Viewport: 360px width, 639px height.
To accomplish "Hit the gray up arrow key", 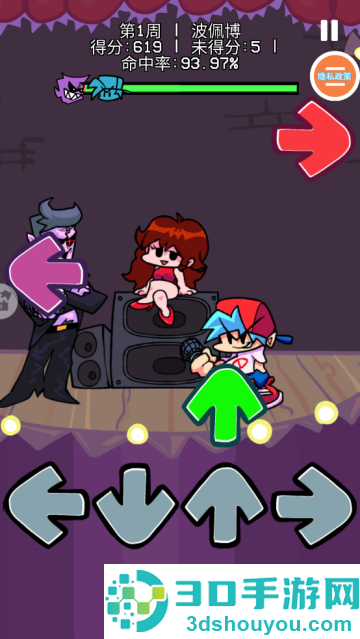I will (x=225, y=505).
